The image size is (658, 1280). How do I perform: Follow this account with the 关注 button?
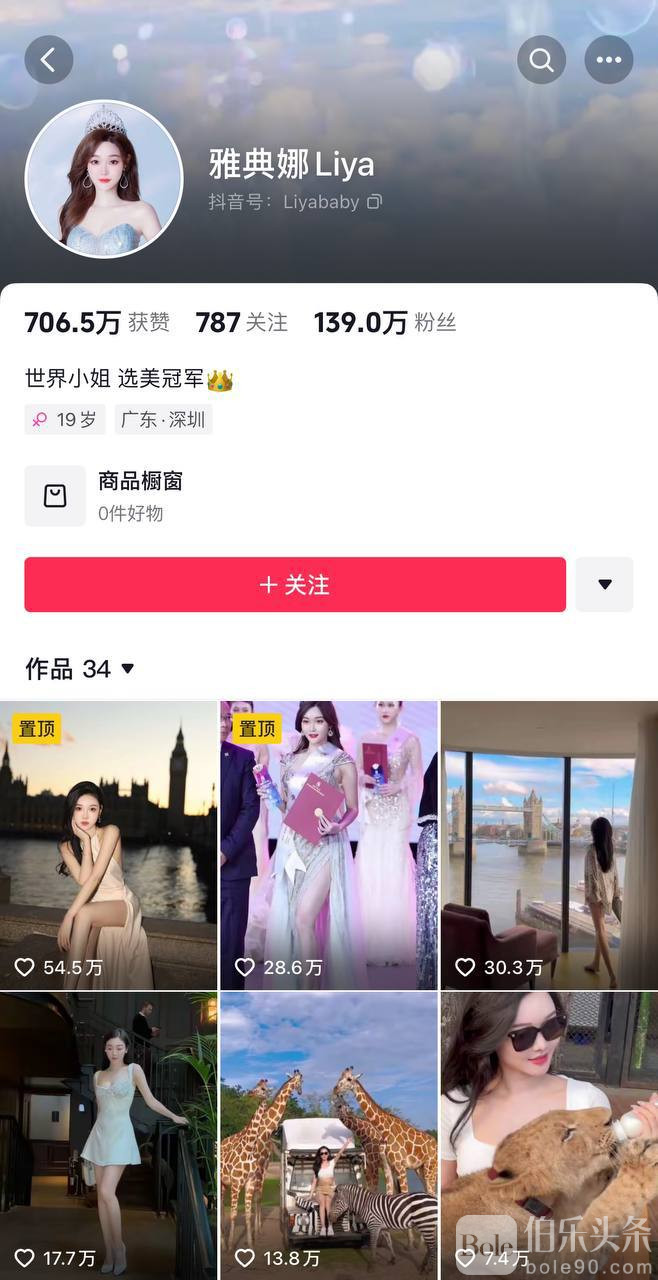click(x=295, y=585)
